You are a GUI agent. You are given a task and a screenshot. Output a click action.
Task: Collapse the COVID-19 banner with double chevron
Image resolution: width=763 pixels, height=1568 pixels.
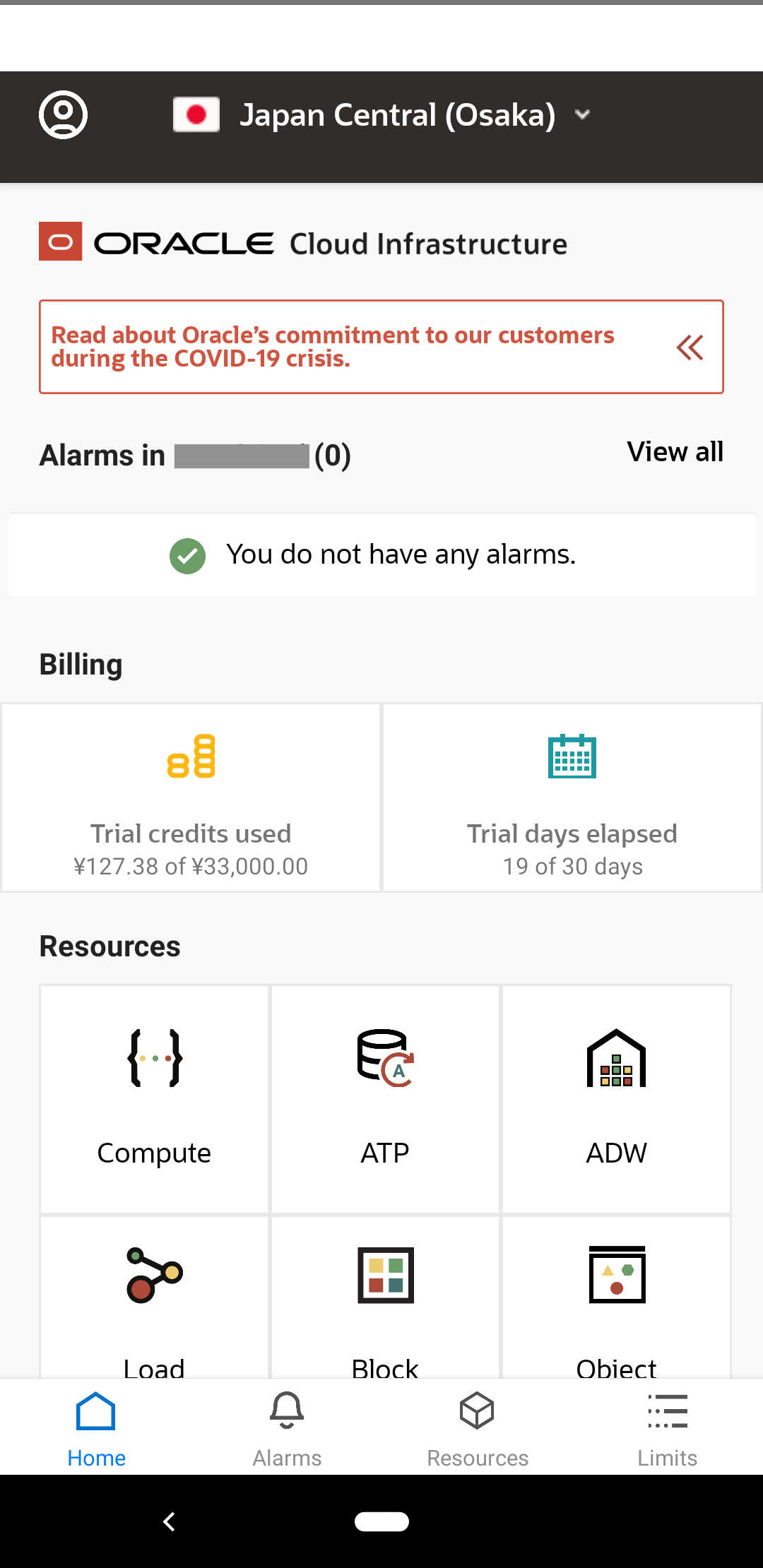pos(690,347)
